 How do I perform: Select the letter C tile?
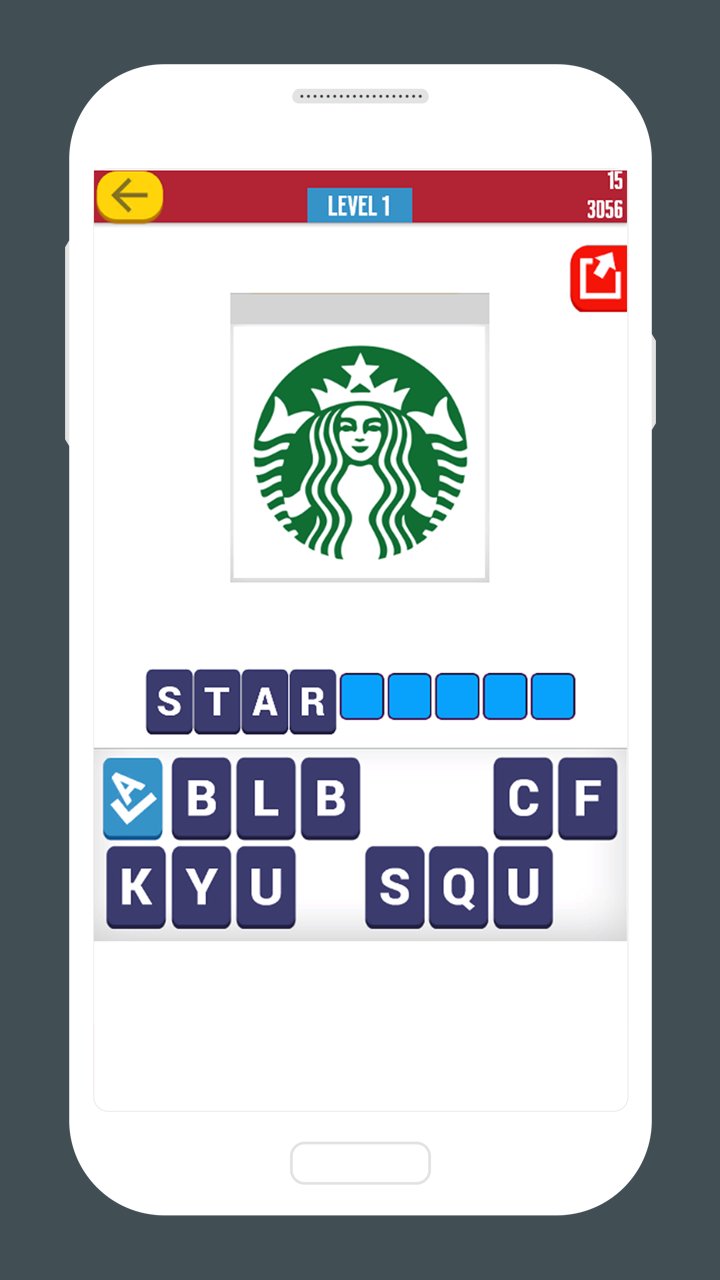[523, 797]
